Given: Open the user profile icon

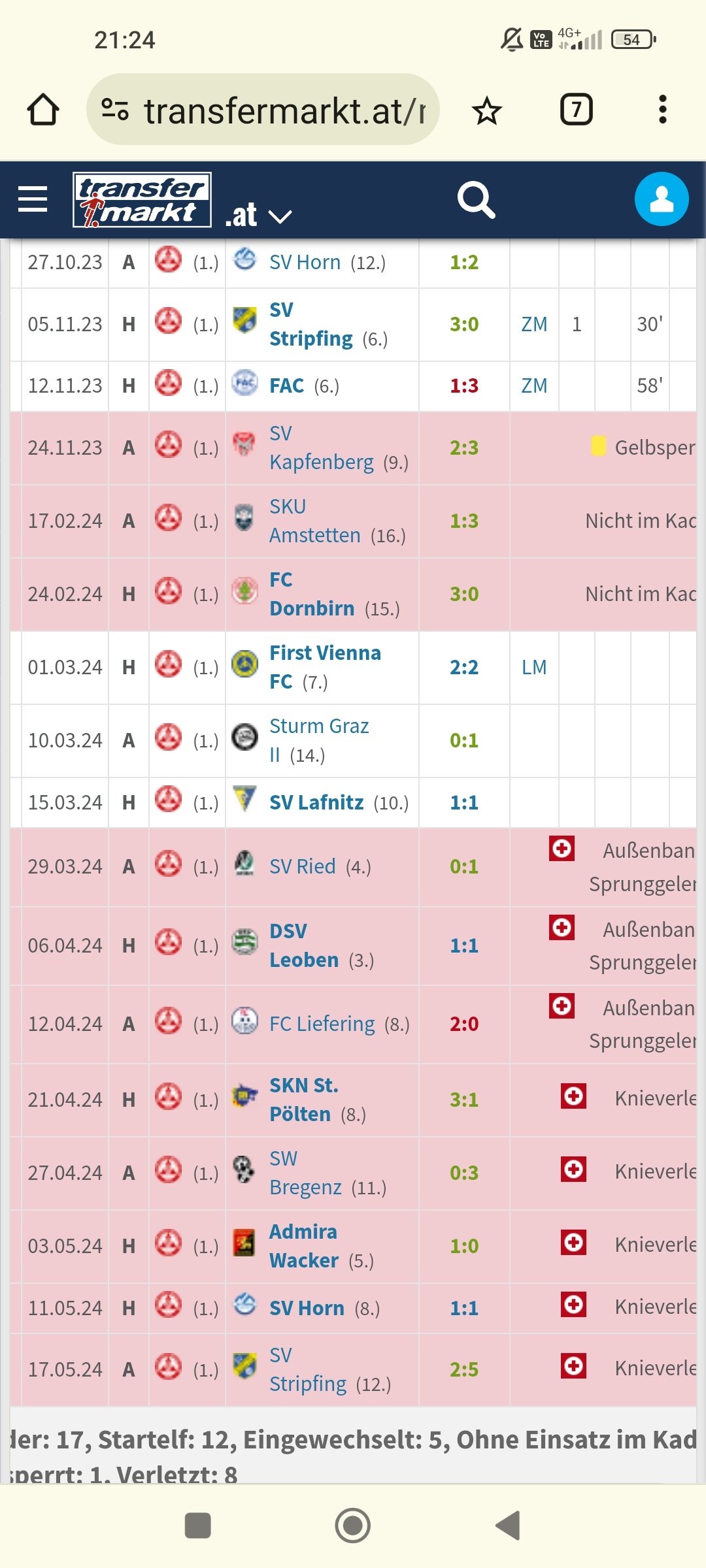Looking at the screenshot, I should pyautogui.click(x=662, y=199).
